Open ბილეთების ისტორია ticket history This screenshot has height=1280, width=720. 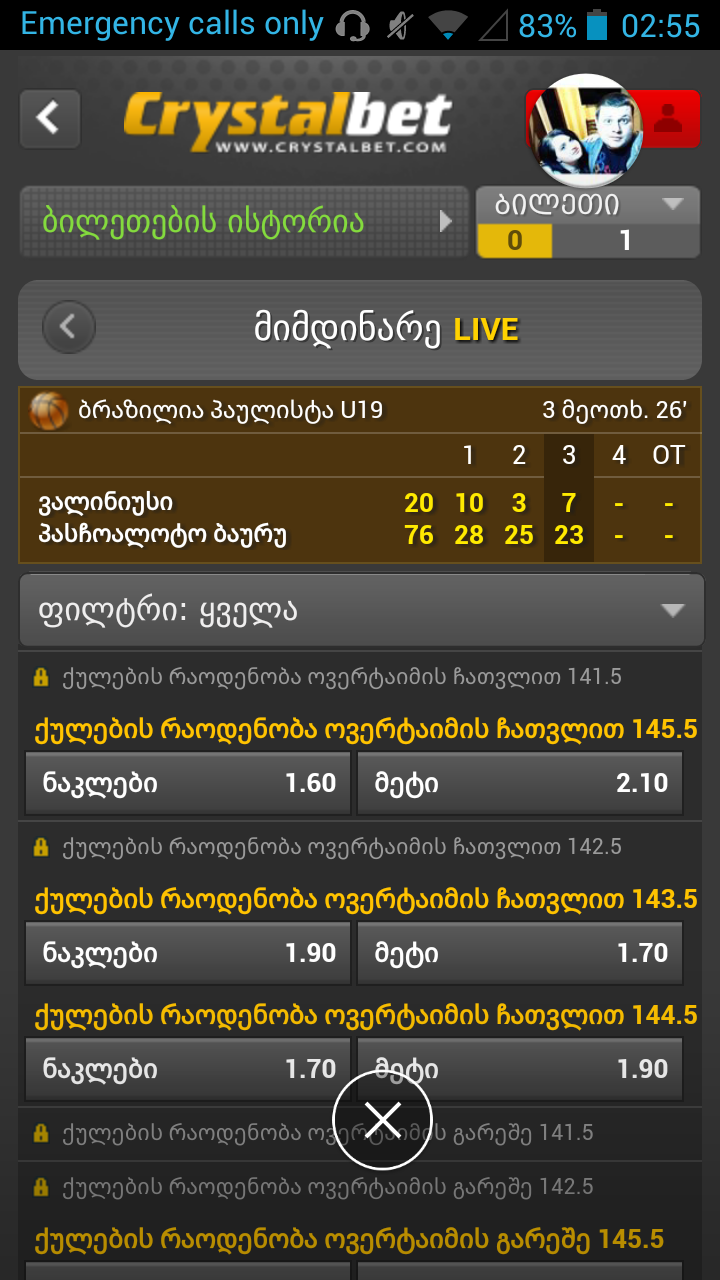point(243,221)
